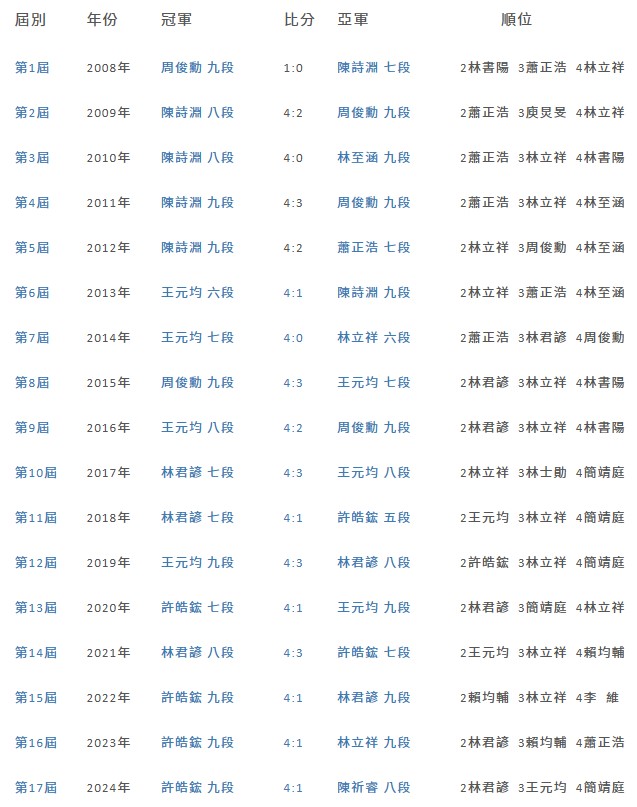637x807 pixels.
Task: Open champion 許皓鋐 七段 in the 2020 row
Action: (x=197, y=608)
